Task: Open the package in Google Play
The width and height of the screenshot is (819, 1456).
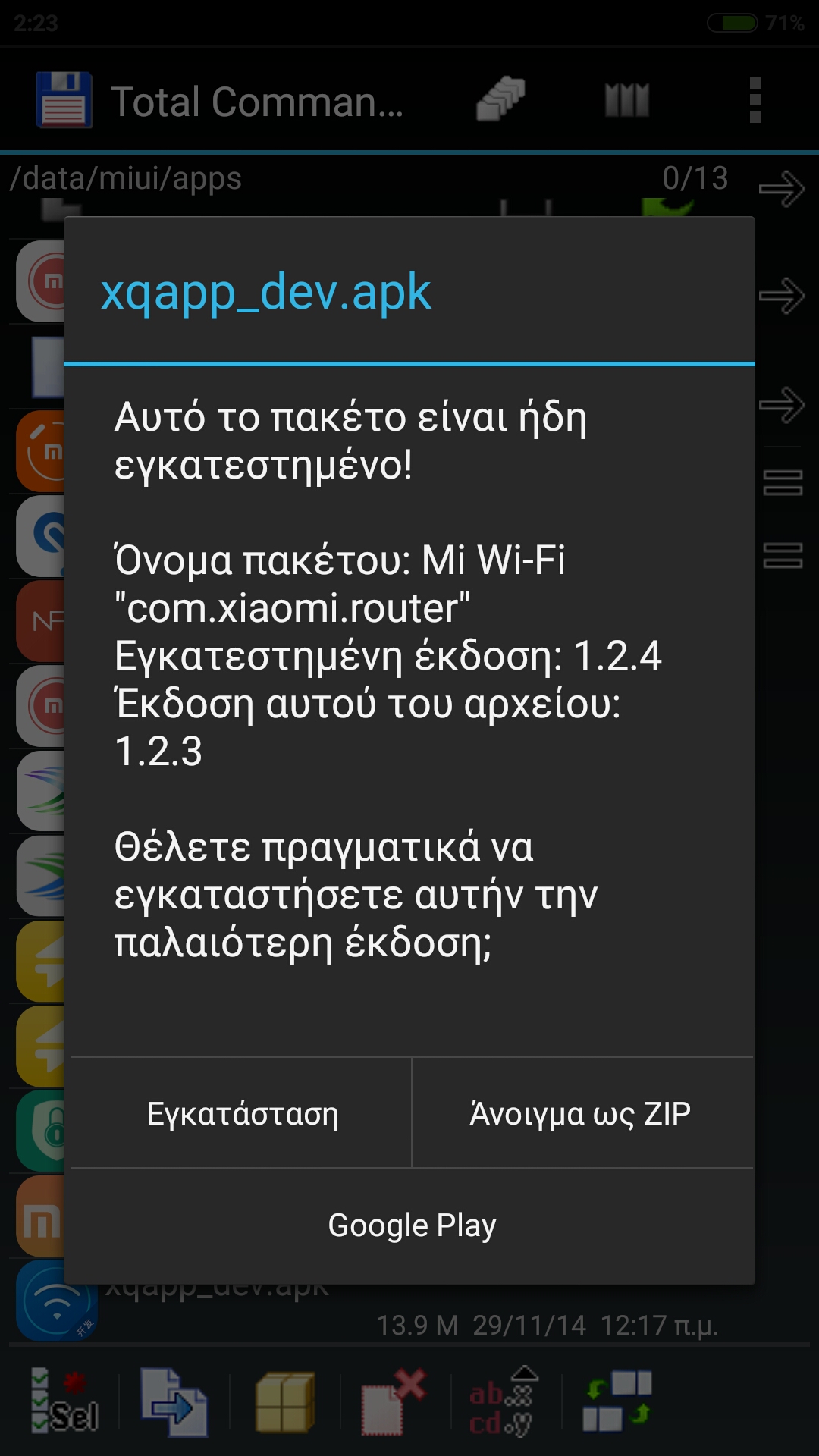Action: click(x=412, y=1225)
